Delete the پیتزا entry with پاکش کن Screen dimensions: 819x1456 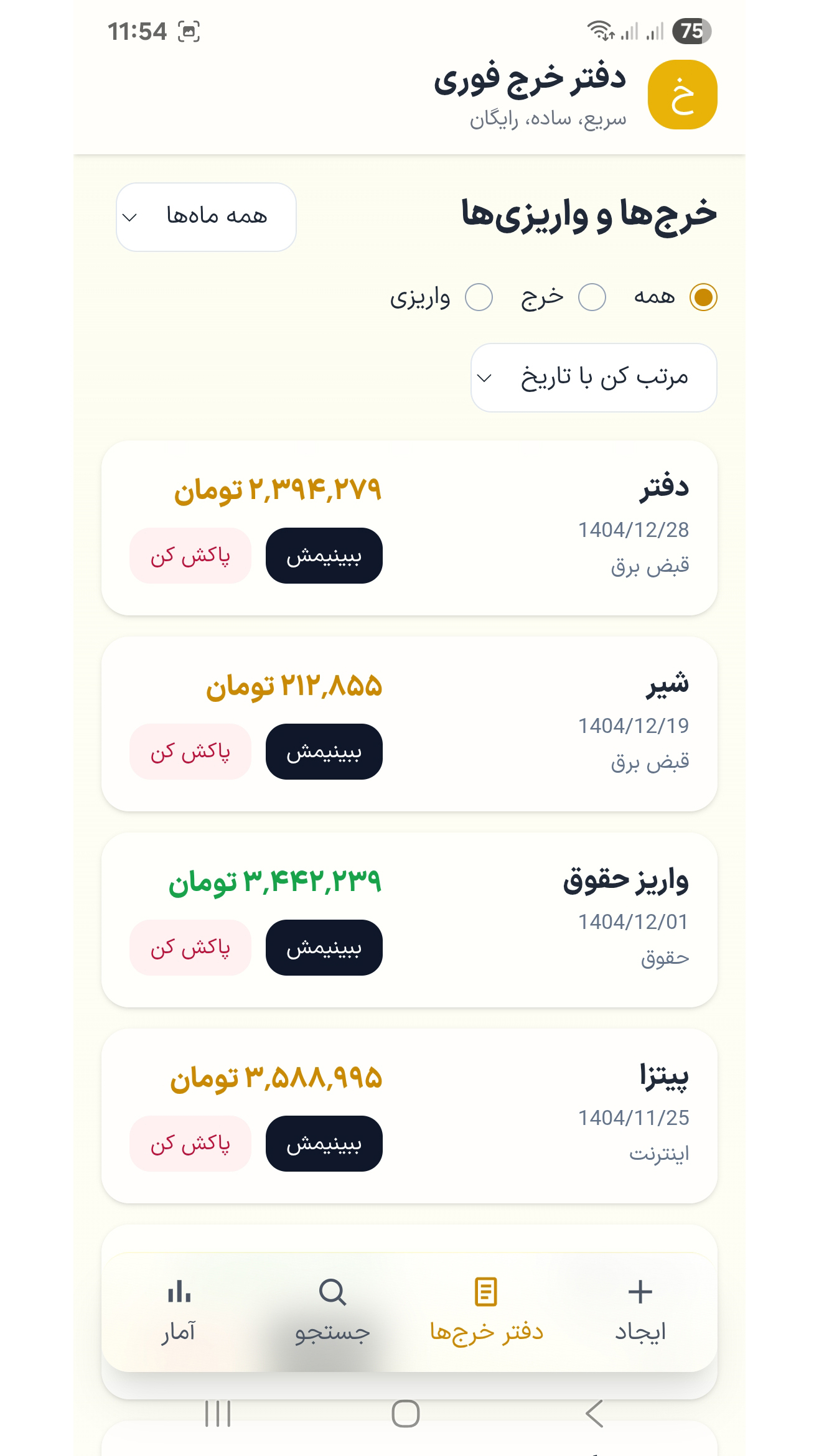tap(189, 1144)
